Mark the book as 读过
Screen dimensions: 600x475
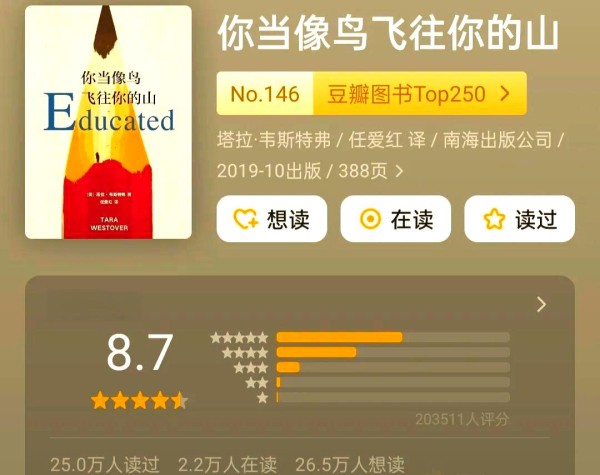point(519,219)
